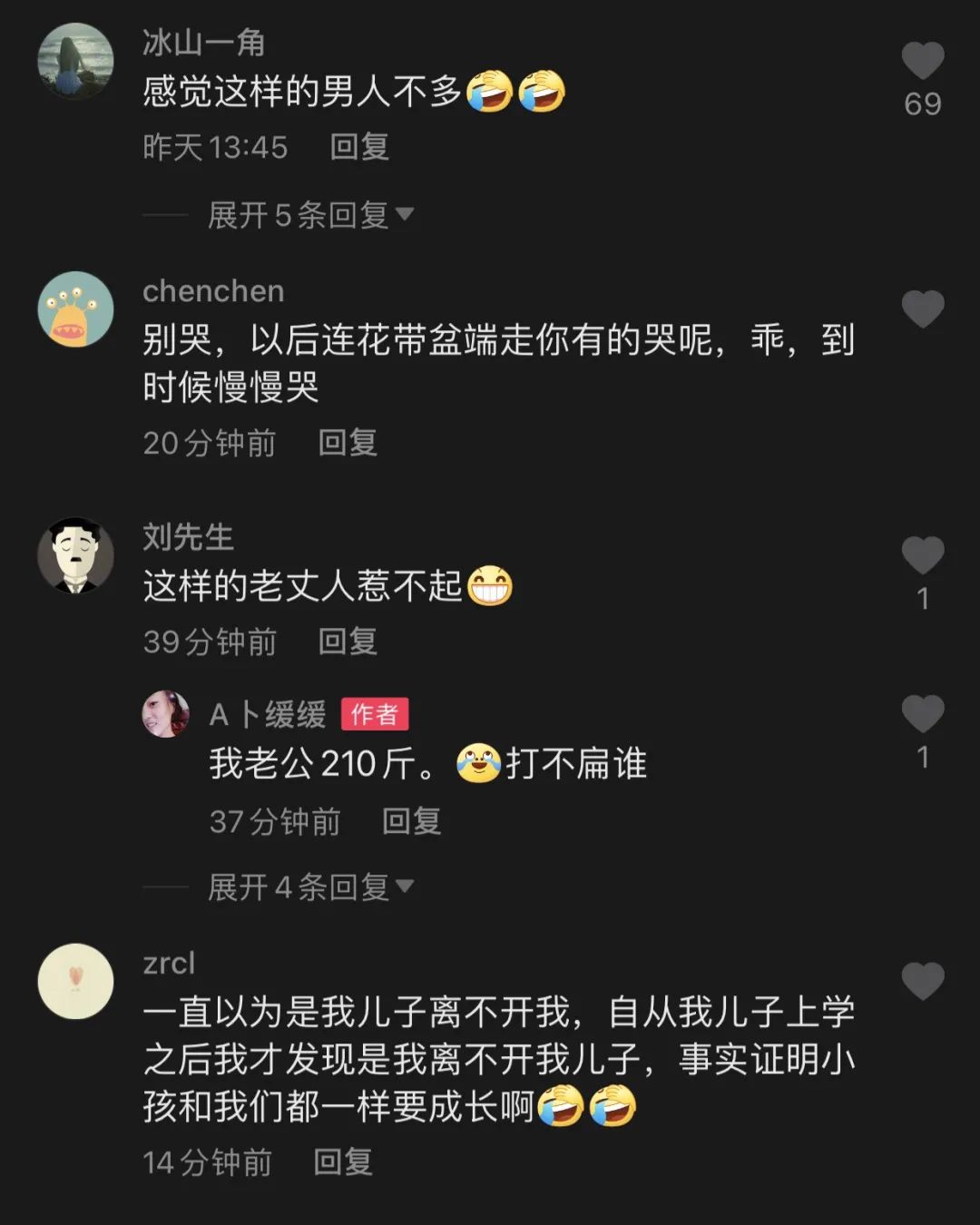Image resolution: width=980 pixels, height=1225 pixels.
Task: Open zrcl's profile avatar
Action: (75, 981)
